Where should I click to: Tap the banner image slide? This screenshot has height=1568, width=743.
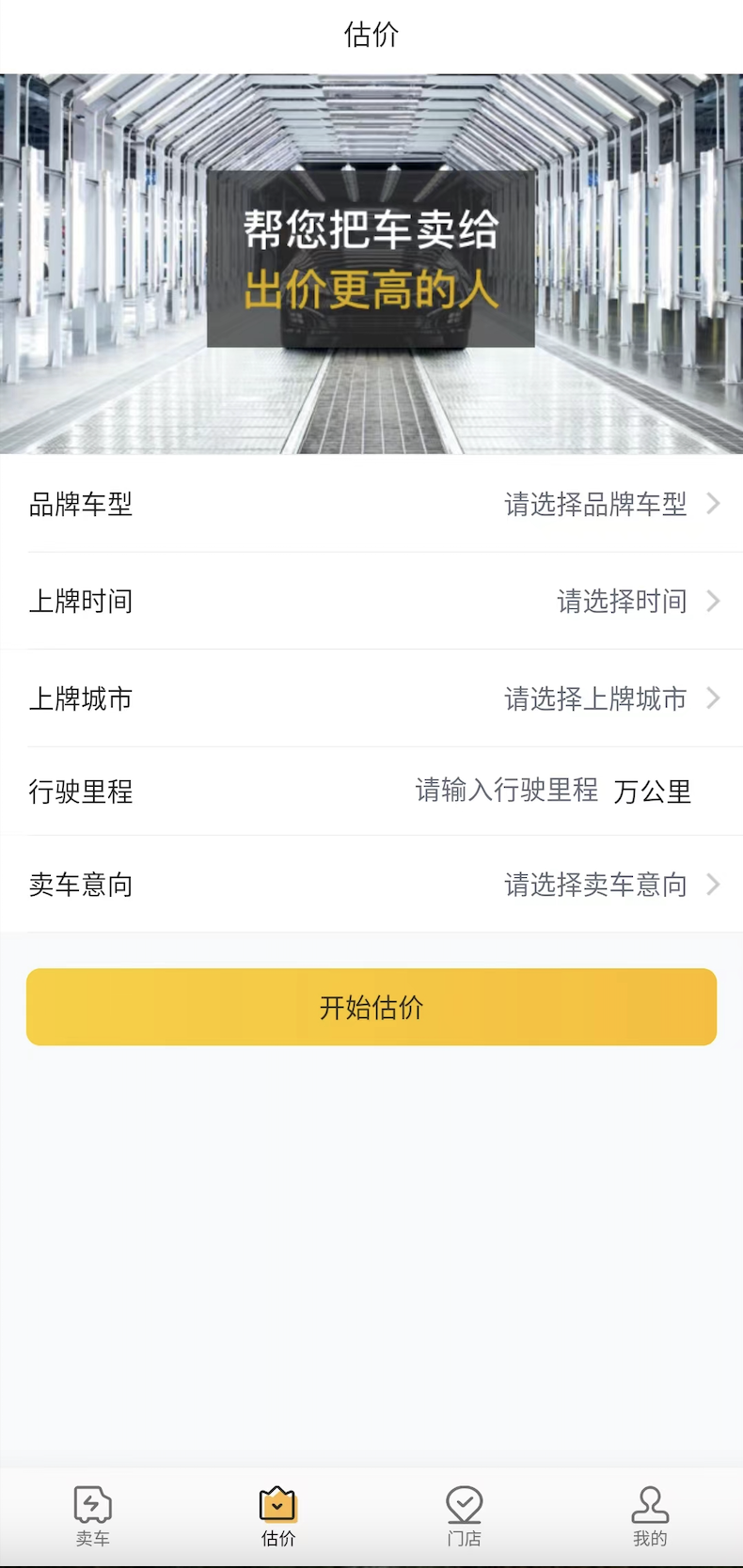point(371,263)
